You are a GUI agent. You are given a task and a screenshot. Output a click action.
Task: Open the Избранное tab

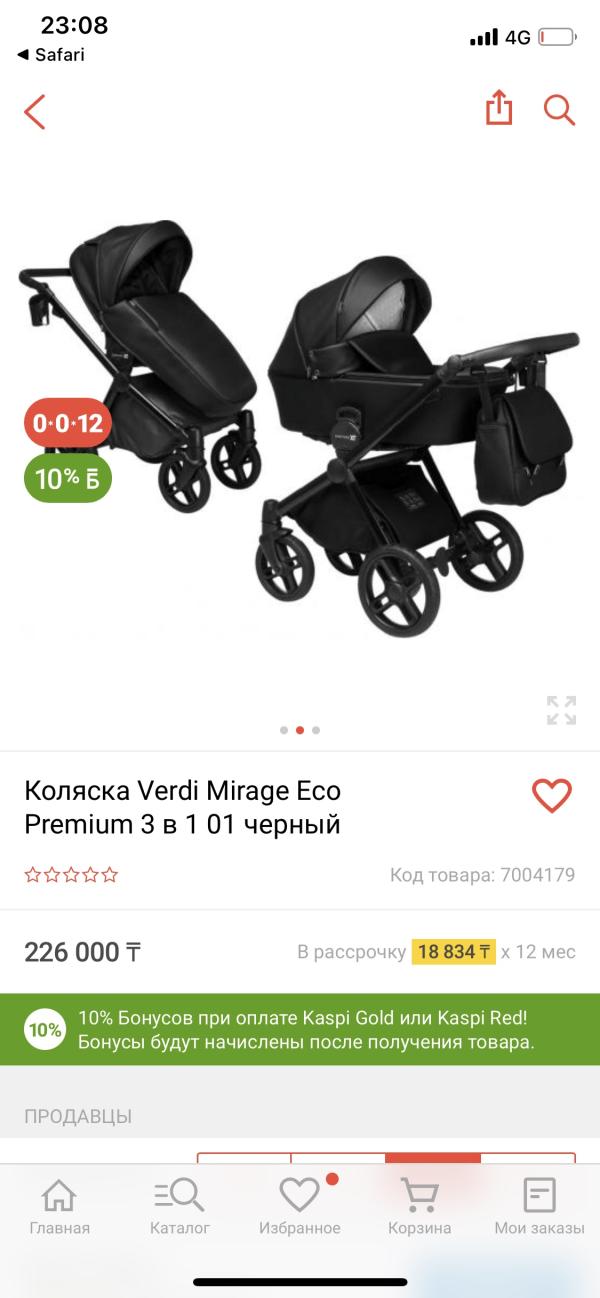coord(300,1206)
